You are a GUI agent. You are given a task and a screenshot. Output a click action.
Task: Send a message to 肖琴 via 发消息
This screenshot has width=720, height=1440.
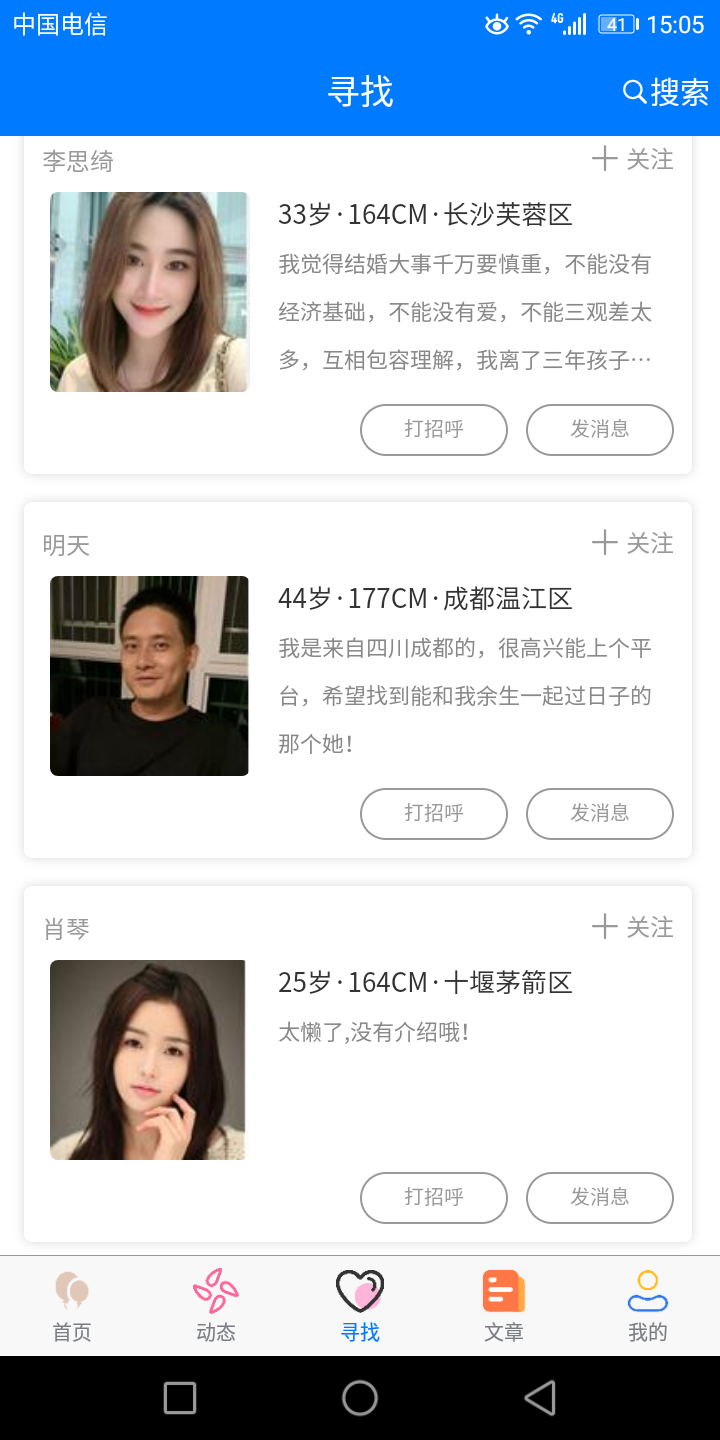[600, 1197]
